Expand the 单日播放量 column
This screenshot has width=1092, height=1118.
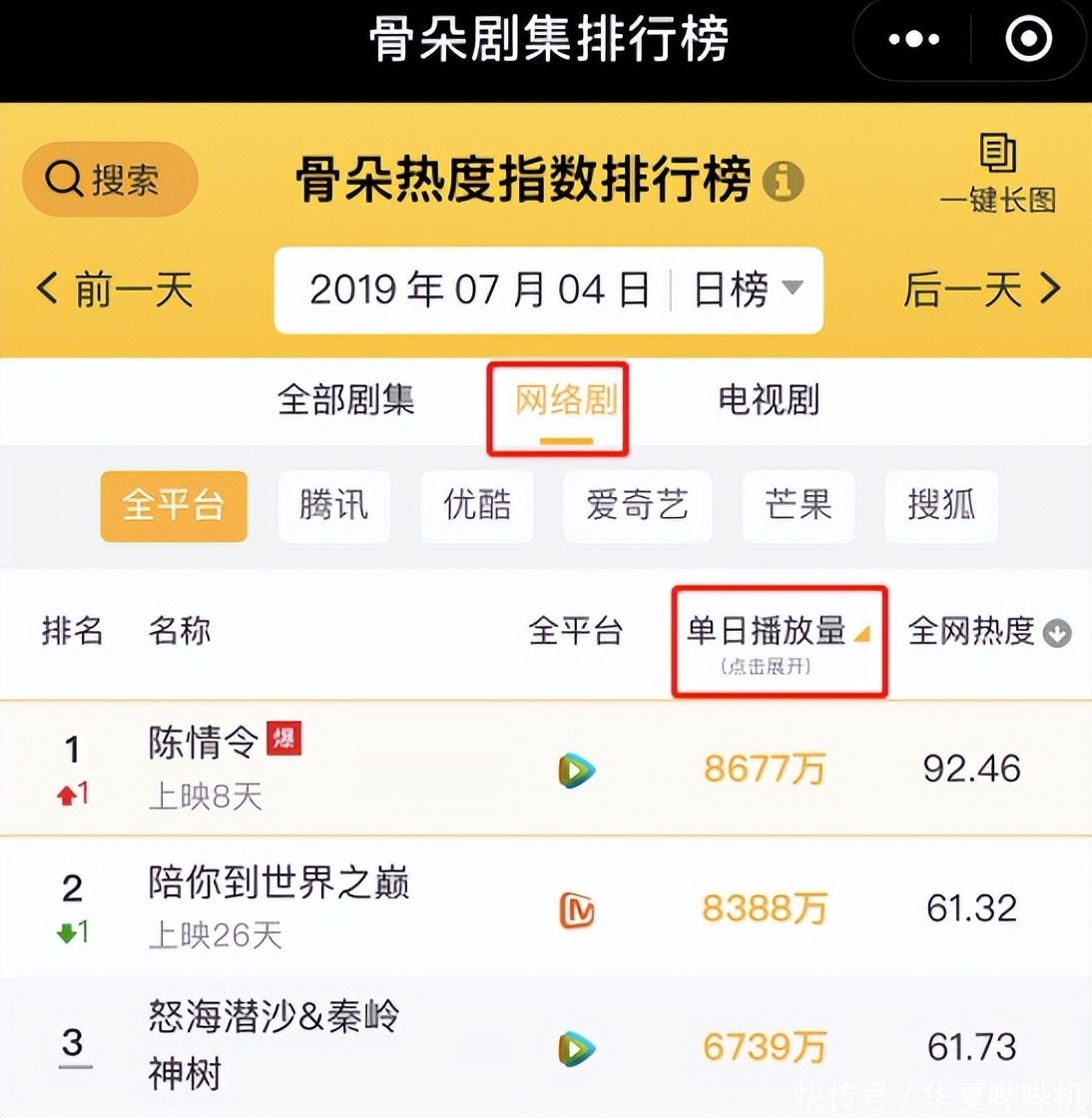(779, 640)
